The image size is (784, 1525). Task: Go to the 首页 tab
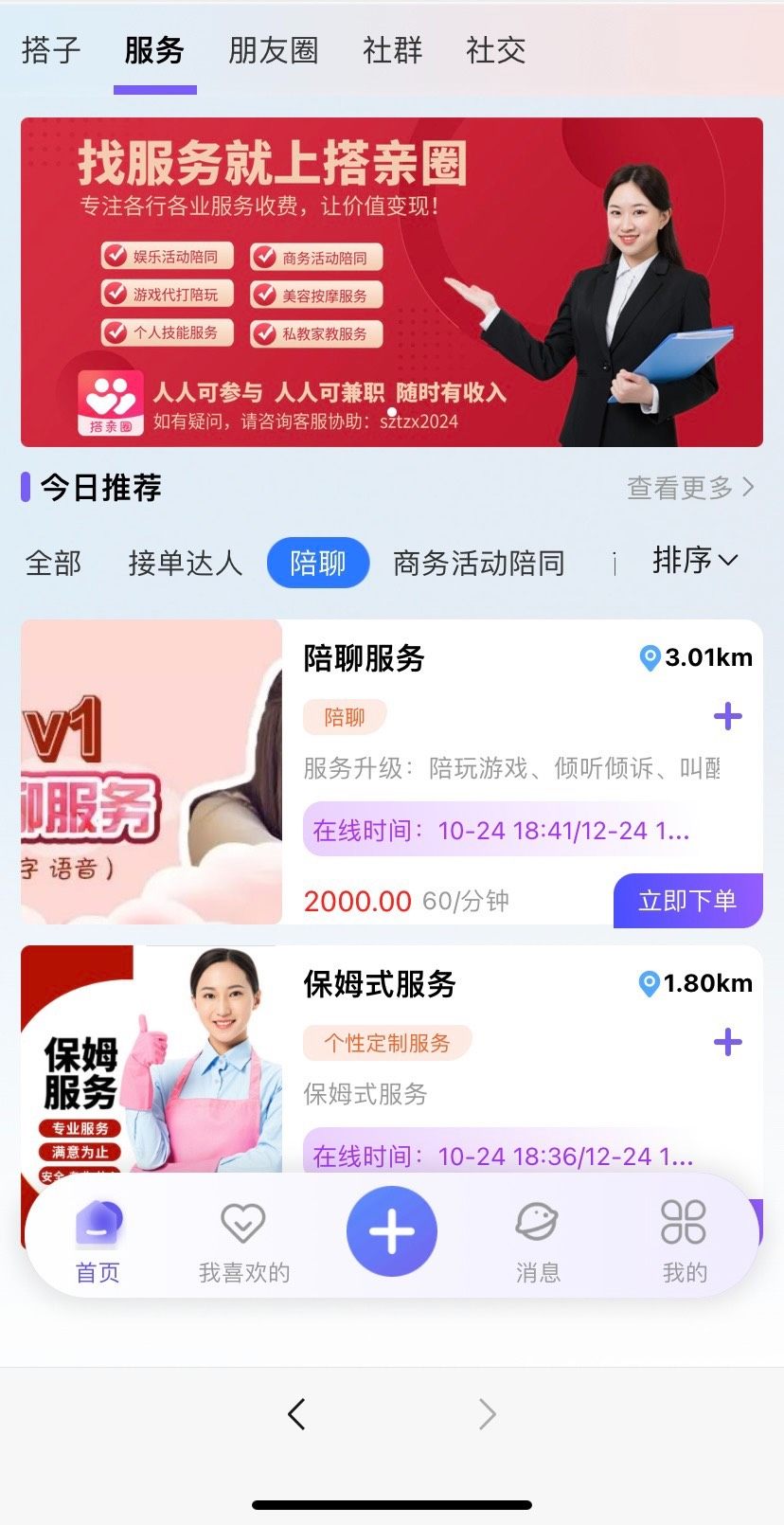tap(98, 1240)
